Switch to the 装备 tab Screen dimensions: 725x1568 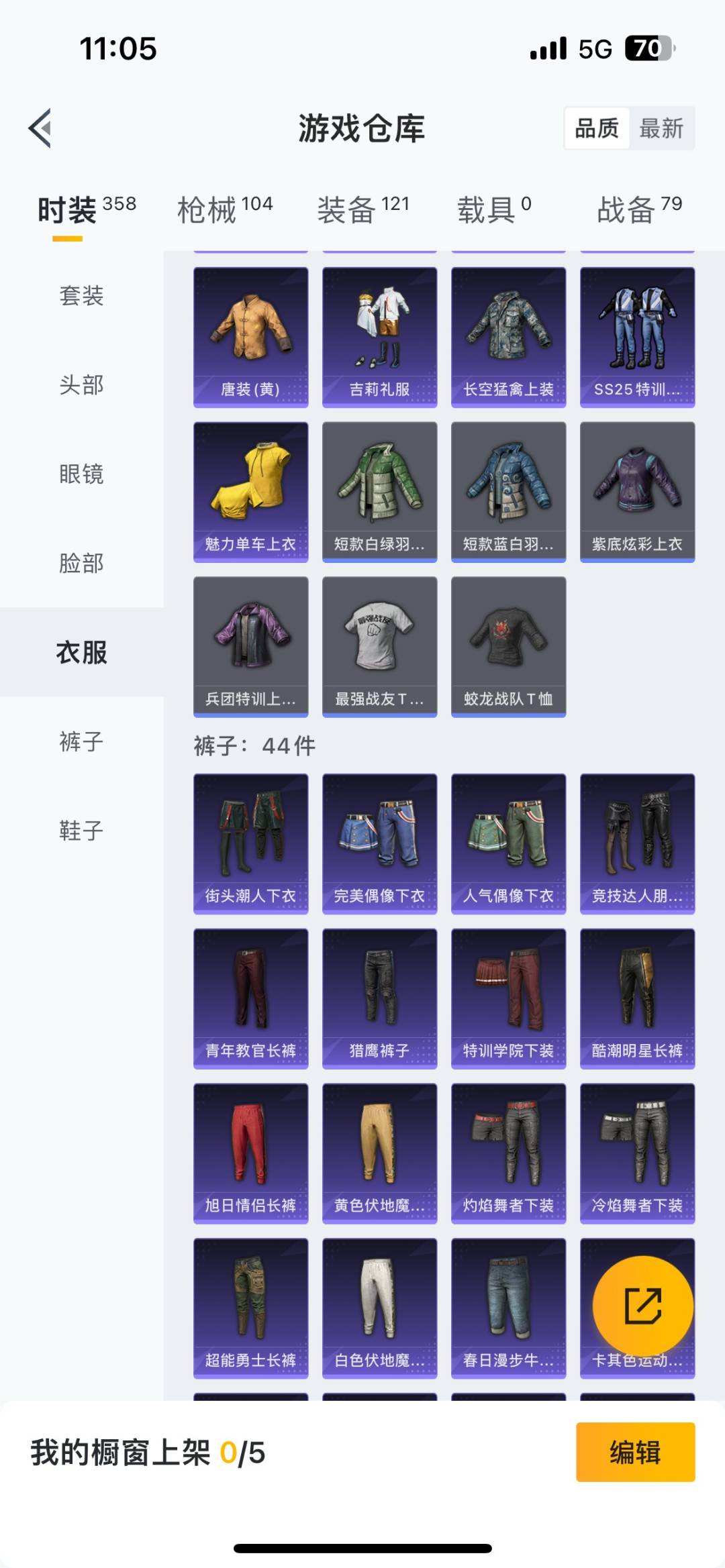(362, 209)
